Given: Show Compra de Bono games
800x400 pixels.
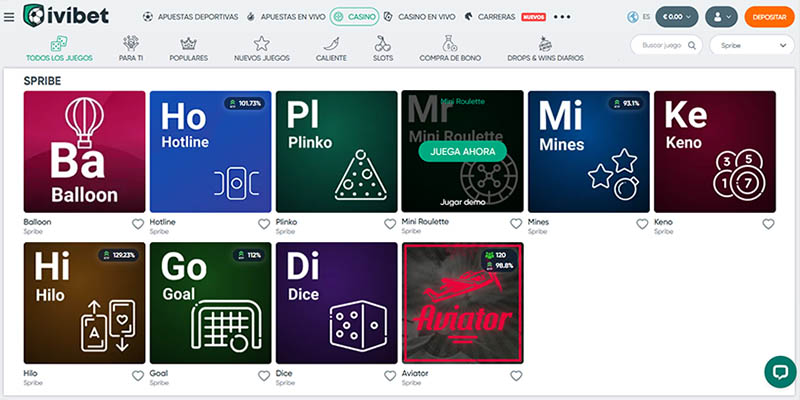Looking at the screenshot, I should tap(451, 50).
